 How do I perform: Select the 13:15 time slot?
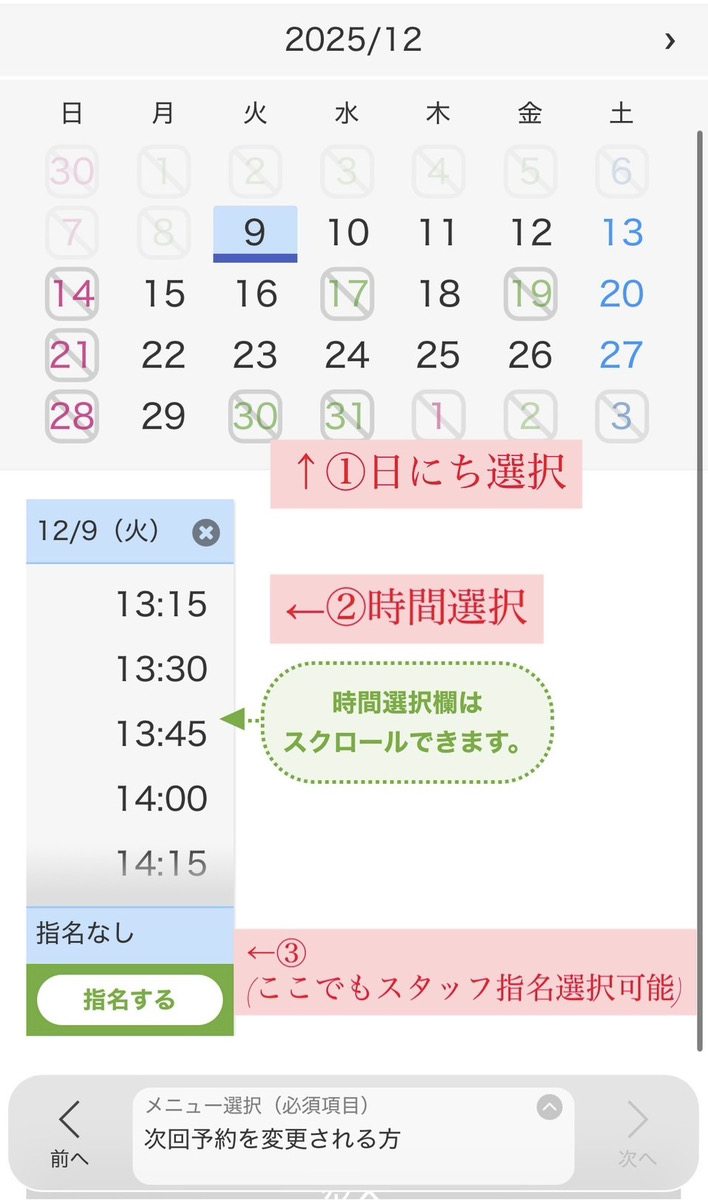[x=160, y=604]
